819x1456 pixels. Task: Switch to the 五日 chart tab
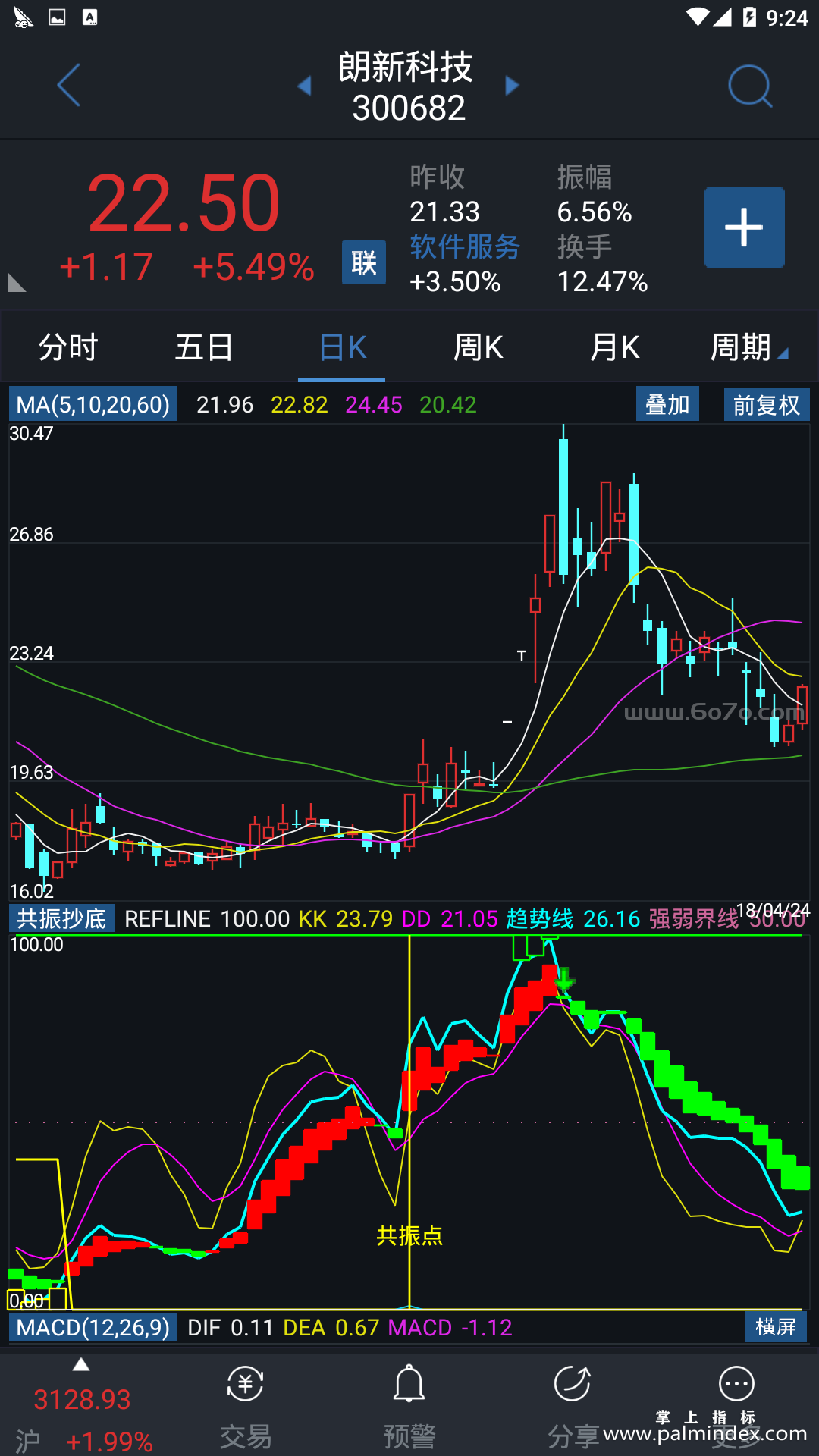coord(204,347)
